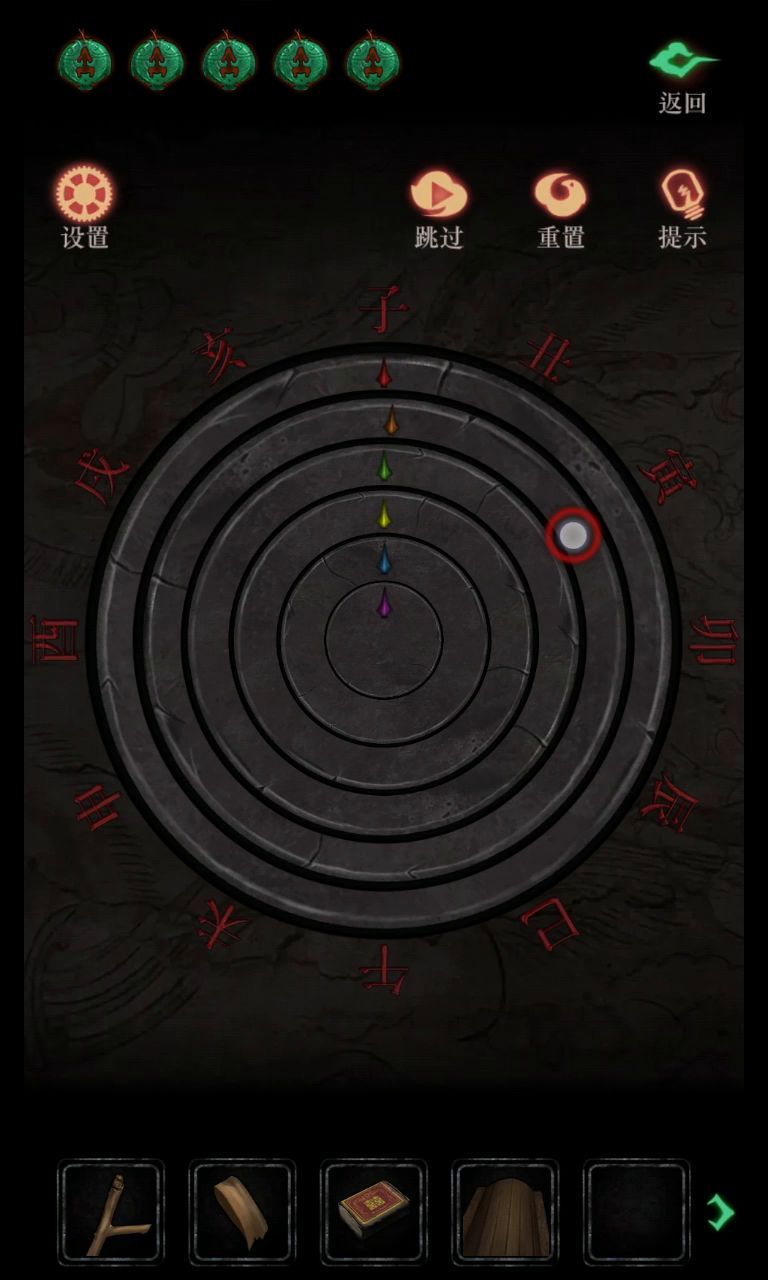Select the red matchbox inventory item
Image resolution: width=768 pixels, height=1280 pixels.
(x=374, y=1213)
